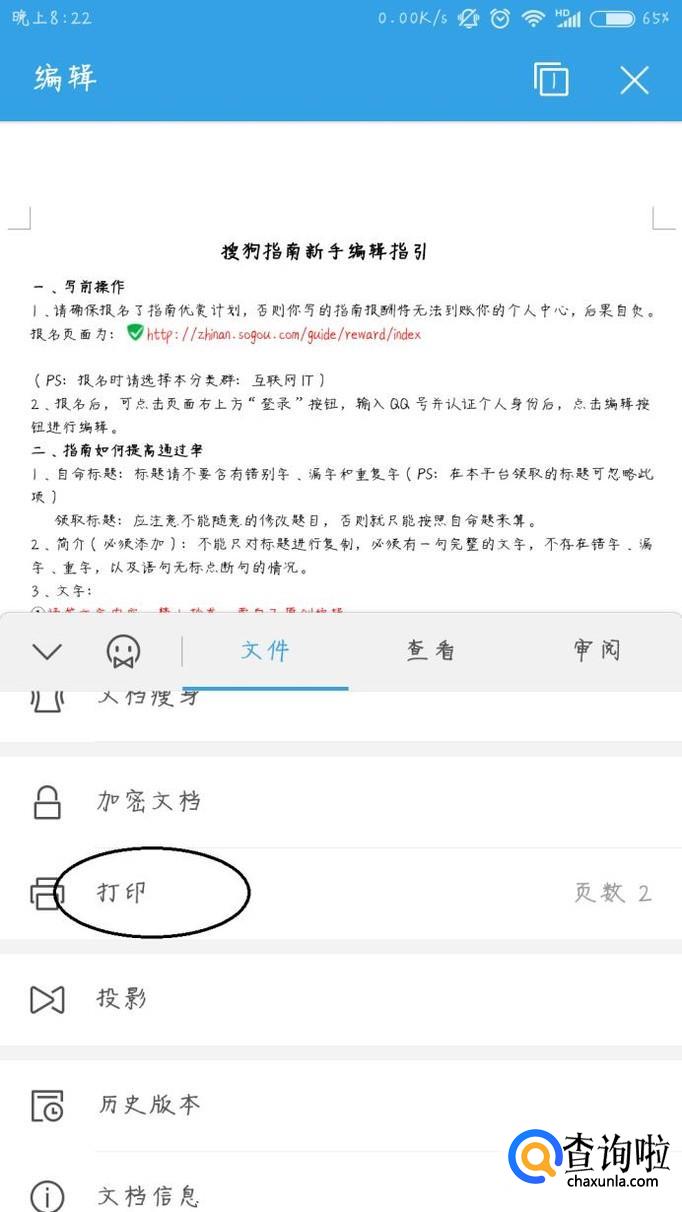
Task: Open the multi-window icon in the top bar
Action: point(551,80)
